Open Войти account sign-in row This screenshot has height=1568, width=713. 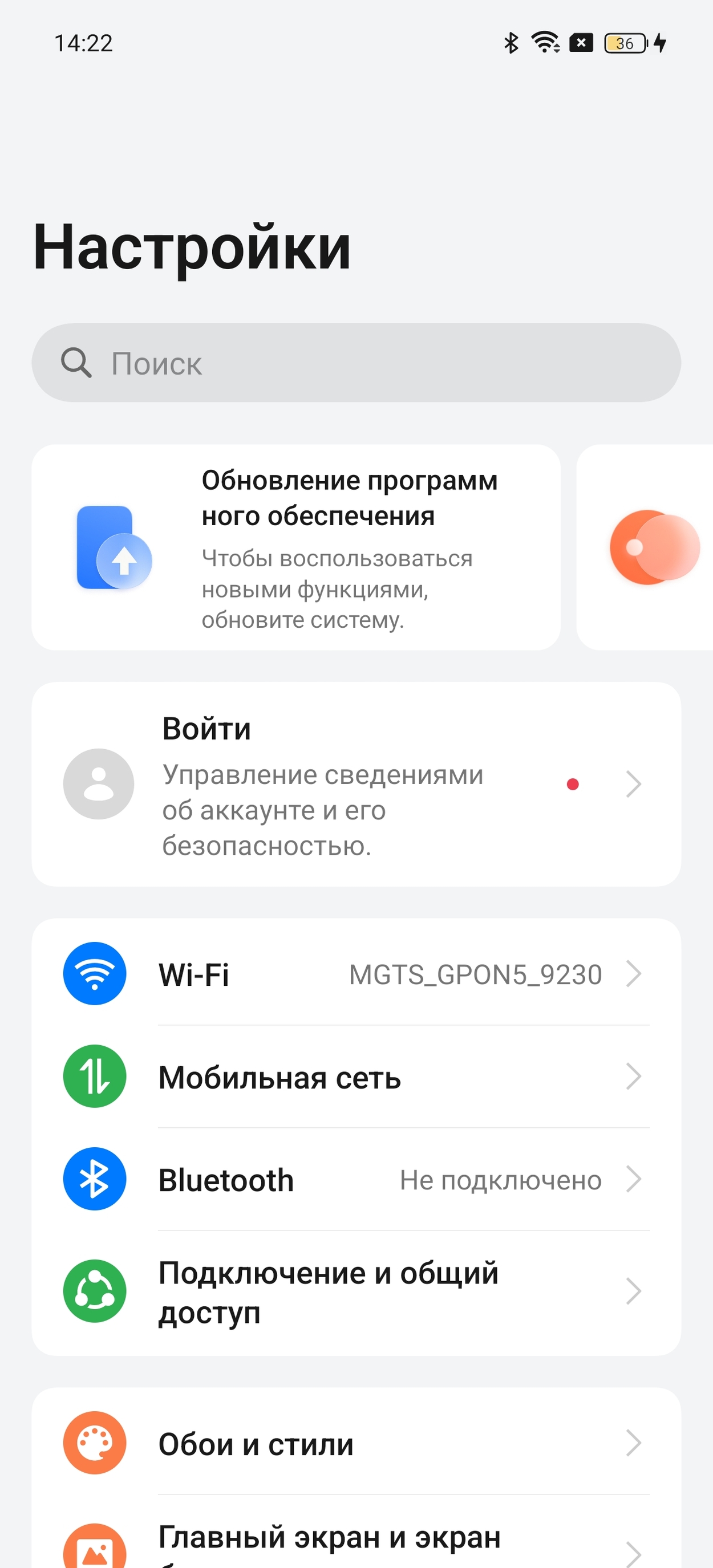pos(355,784)
